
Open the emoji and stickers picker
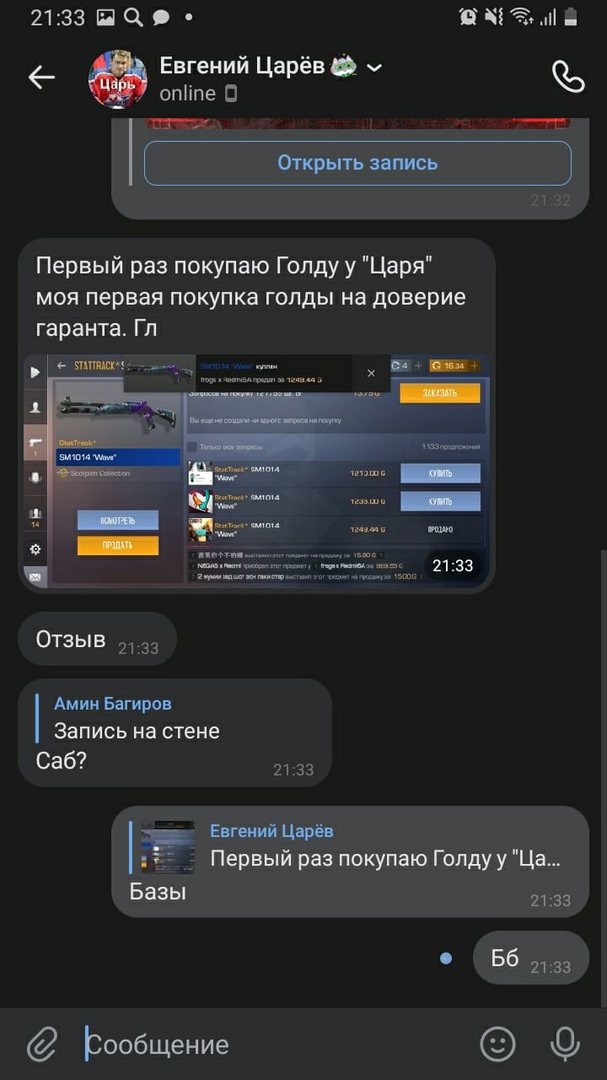tap(497, 1045)
